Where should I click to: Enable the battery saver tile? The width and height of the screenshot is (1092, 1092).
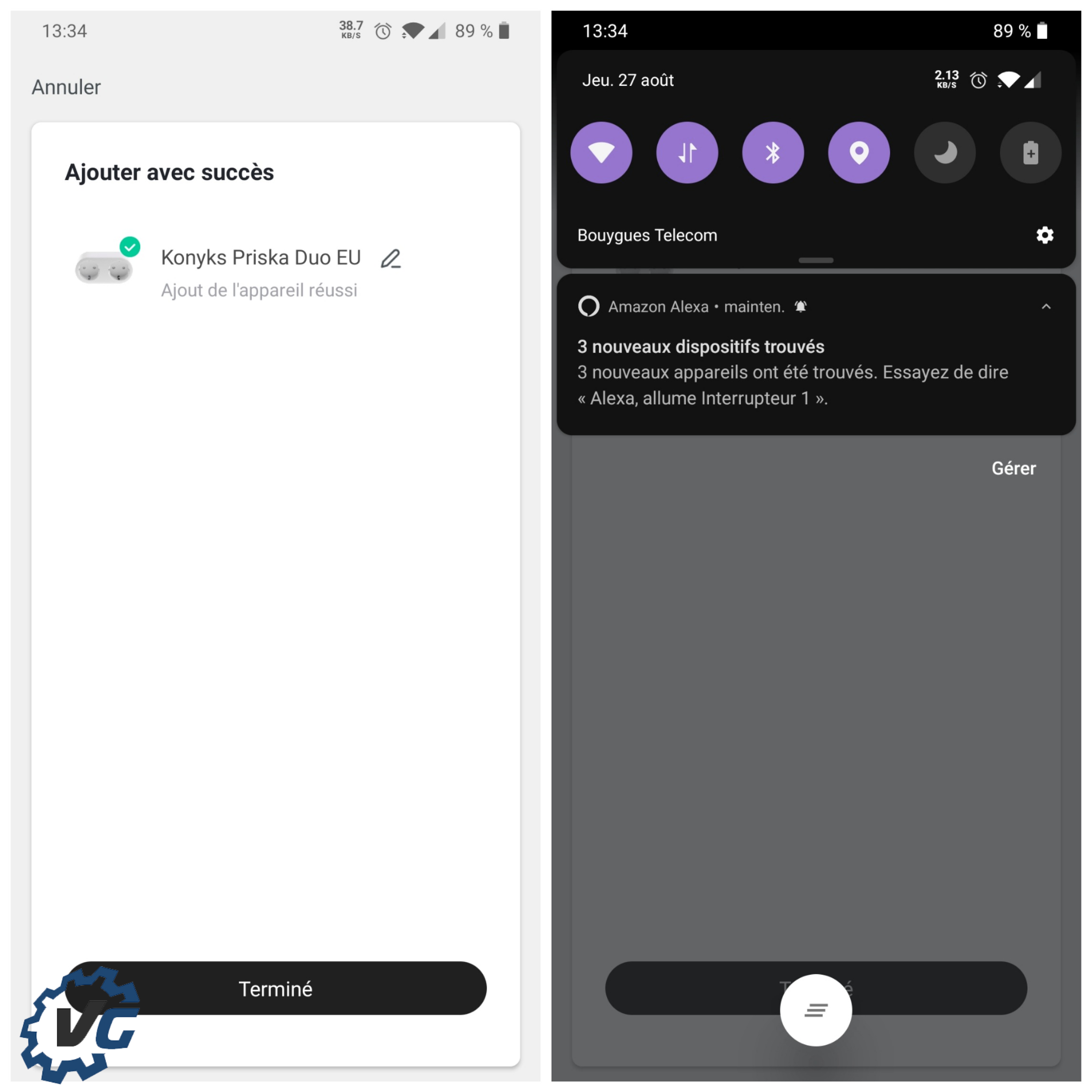pyautogui.click(x=1030, y=153)
